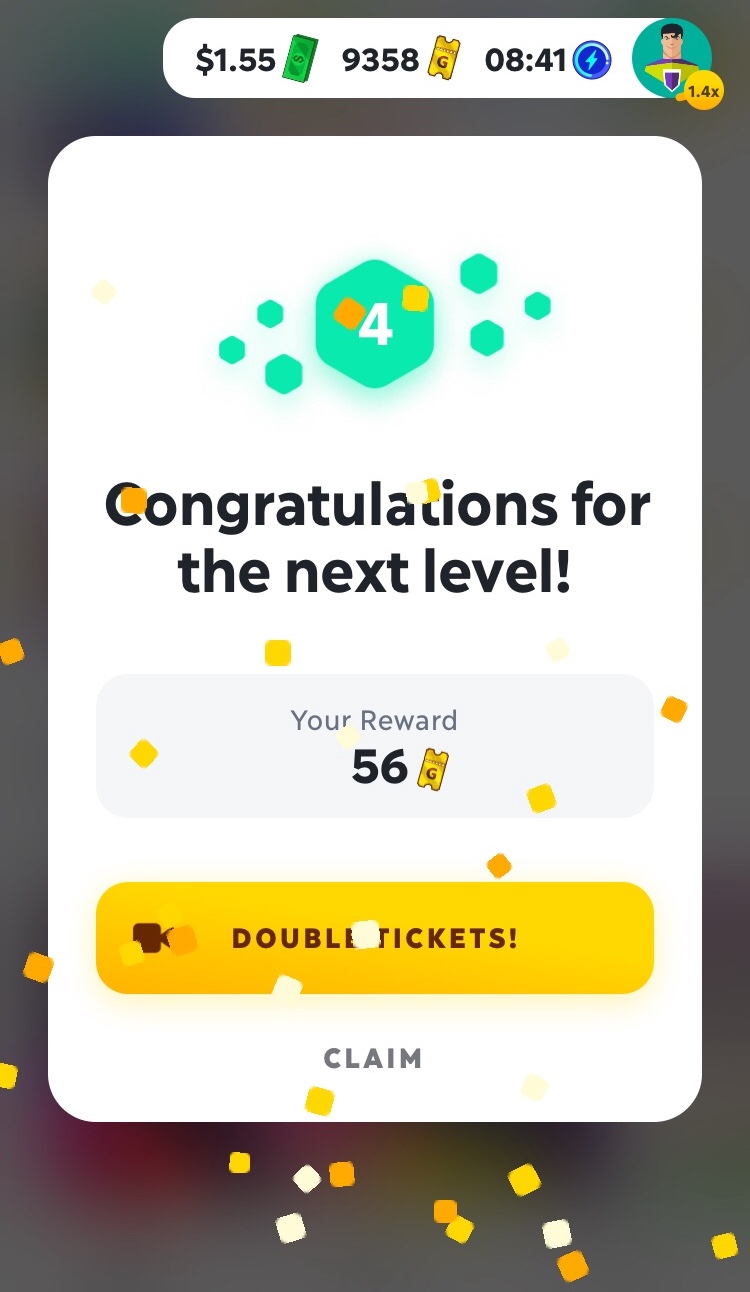This screenshot has width=750, height=1292.
Task: Open the profile avatar with 1.4x badge
Action: point(672,59)
